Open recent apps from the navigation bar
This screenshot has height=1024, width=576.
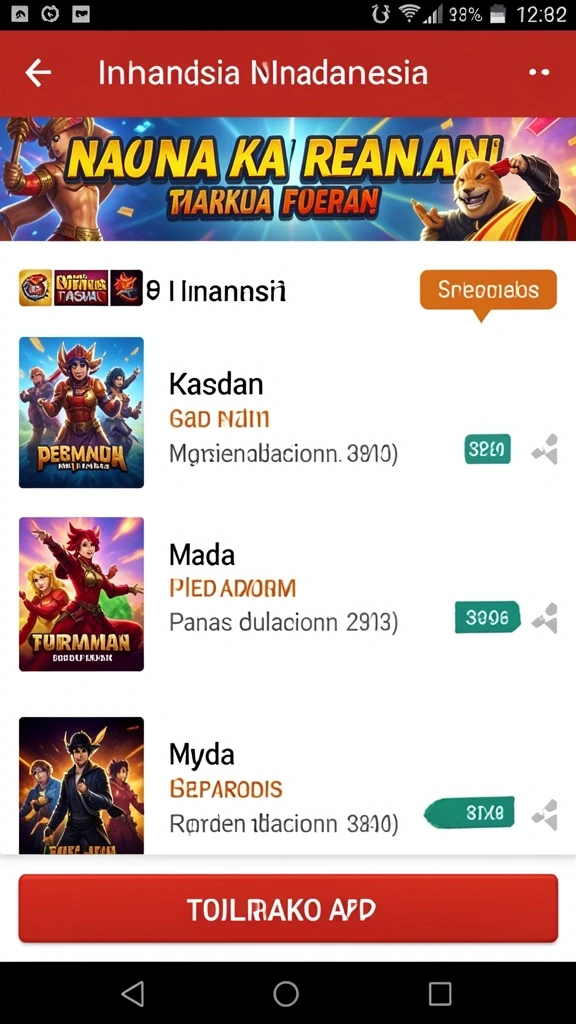(x=440, y=994)
